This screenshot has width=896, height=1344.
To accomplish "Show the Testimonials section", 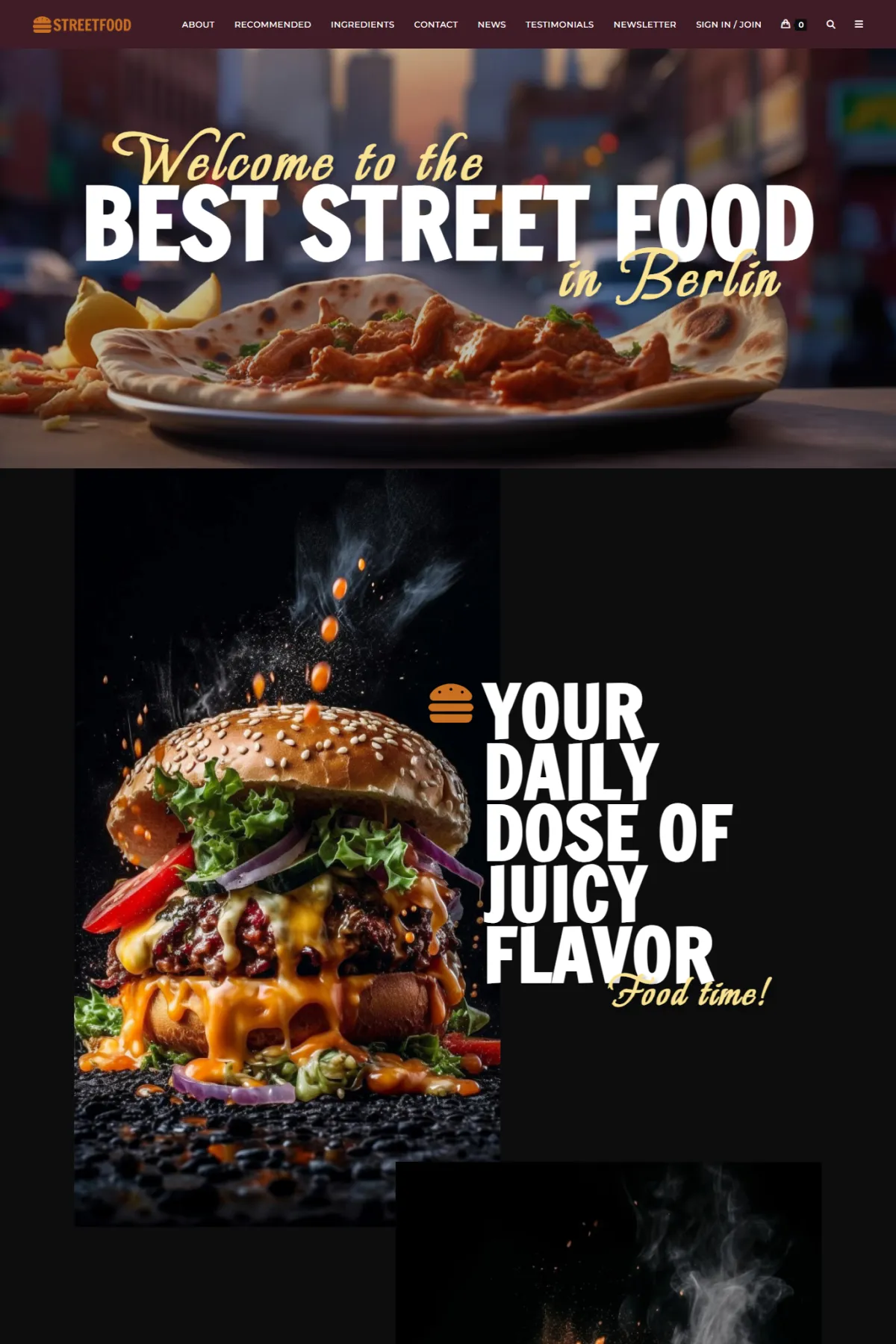I will 559,25.
